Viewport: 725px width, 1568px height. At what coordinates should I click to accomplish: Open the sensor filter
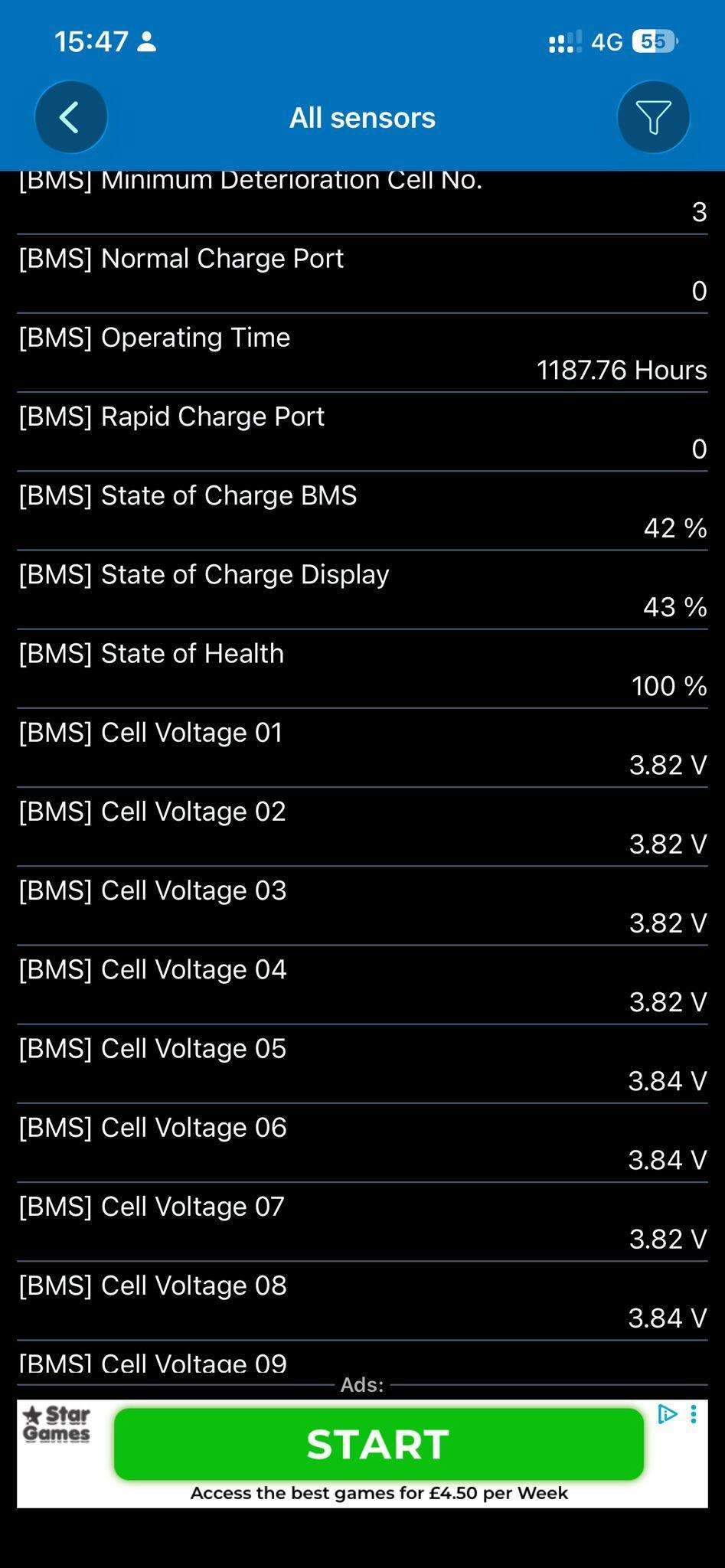(653, 117)
